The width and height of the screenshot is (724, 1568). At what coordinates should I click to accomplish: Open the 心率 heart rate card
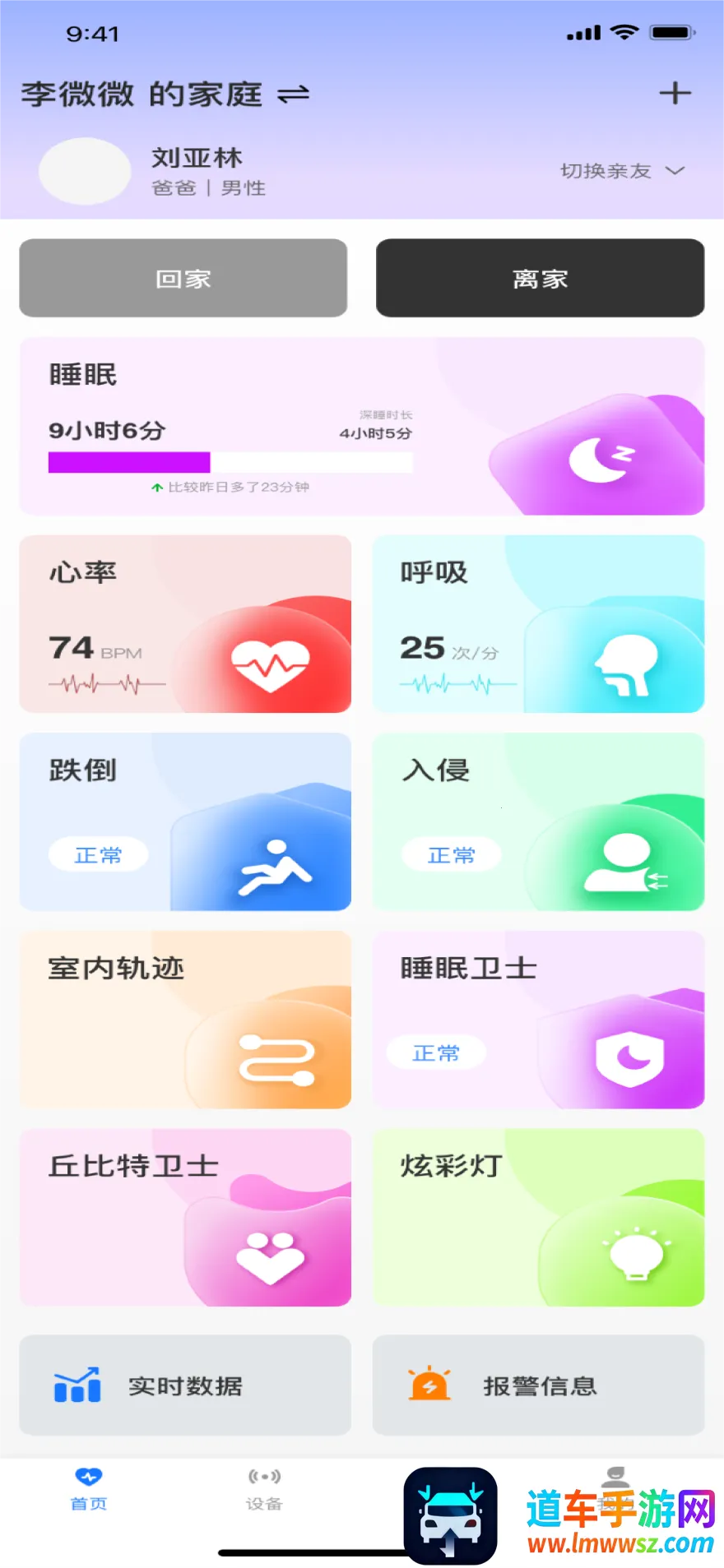(185, 623)
